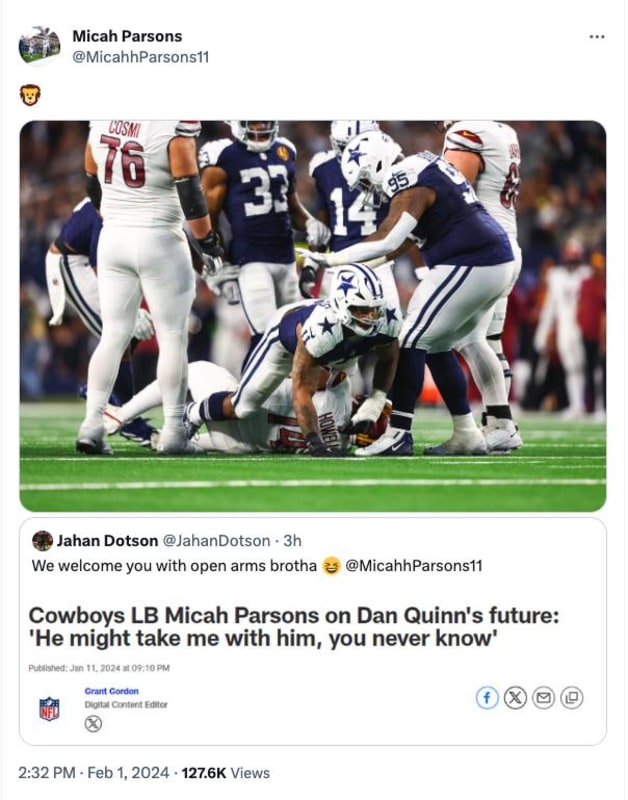Open the tweet's overflow menu

point(597,37)
